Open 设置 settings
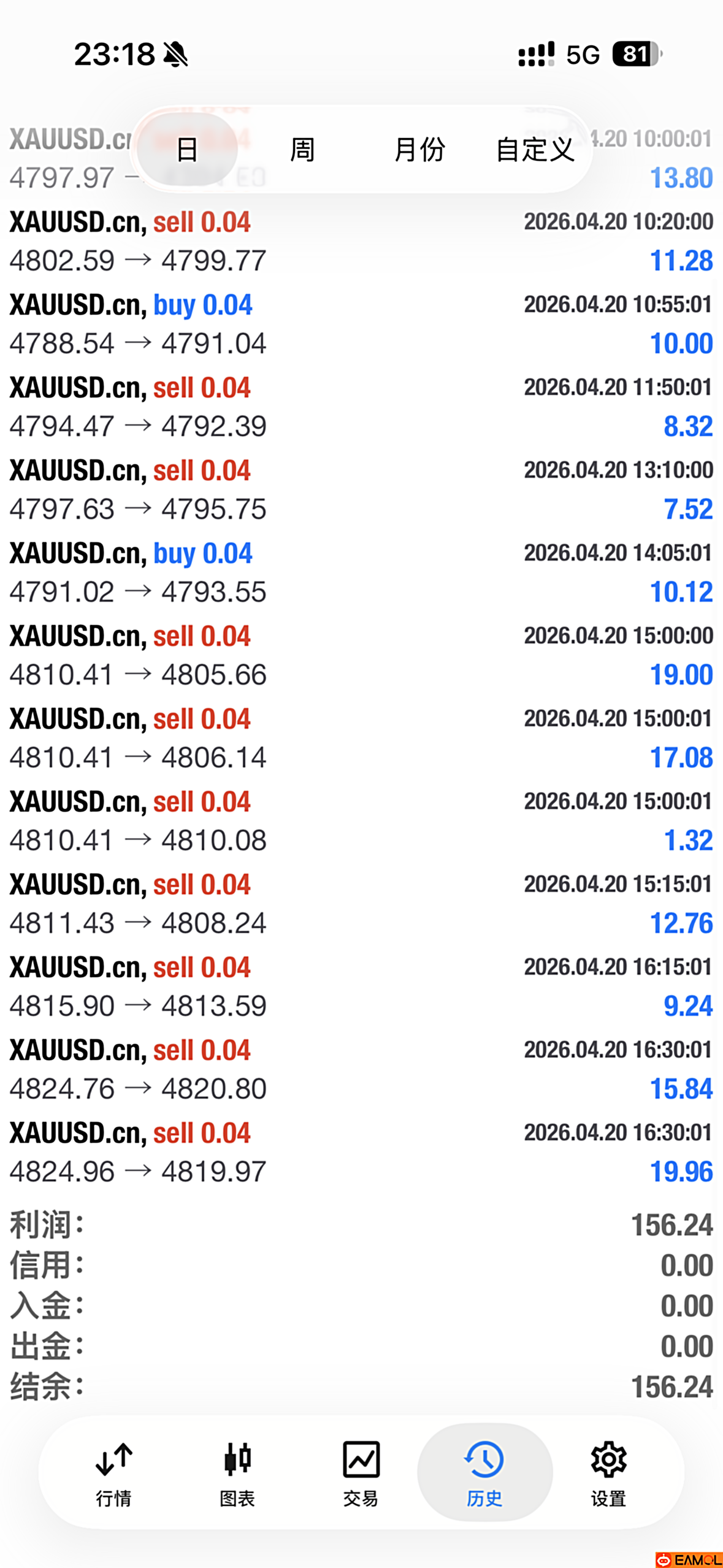This screenshot has width=723, height=1568. coord(608,1472)
